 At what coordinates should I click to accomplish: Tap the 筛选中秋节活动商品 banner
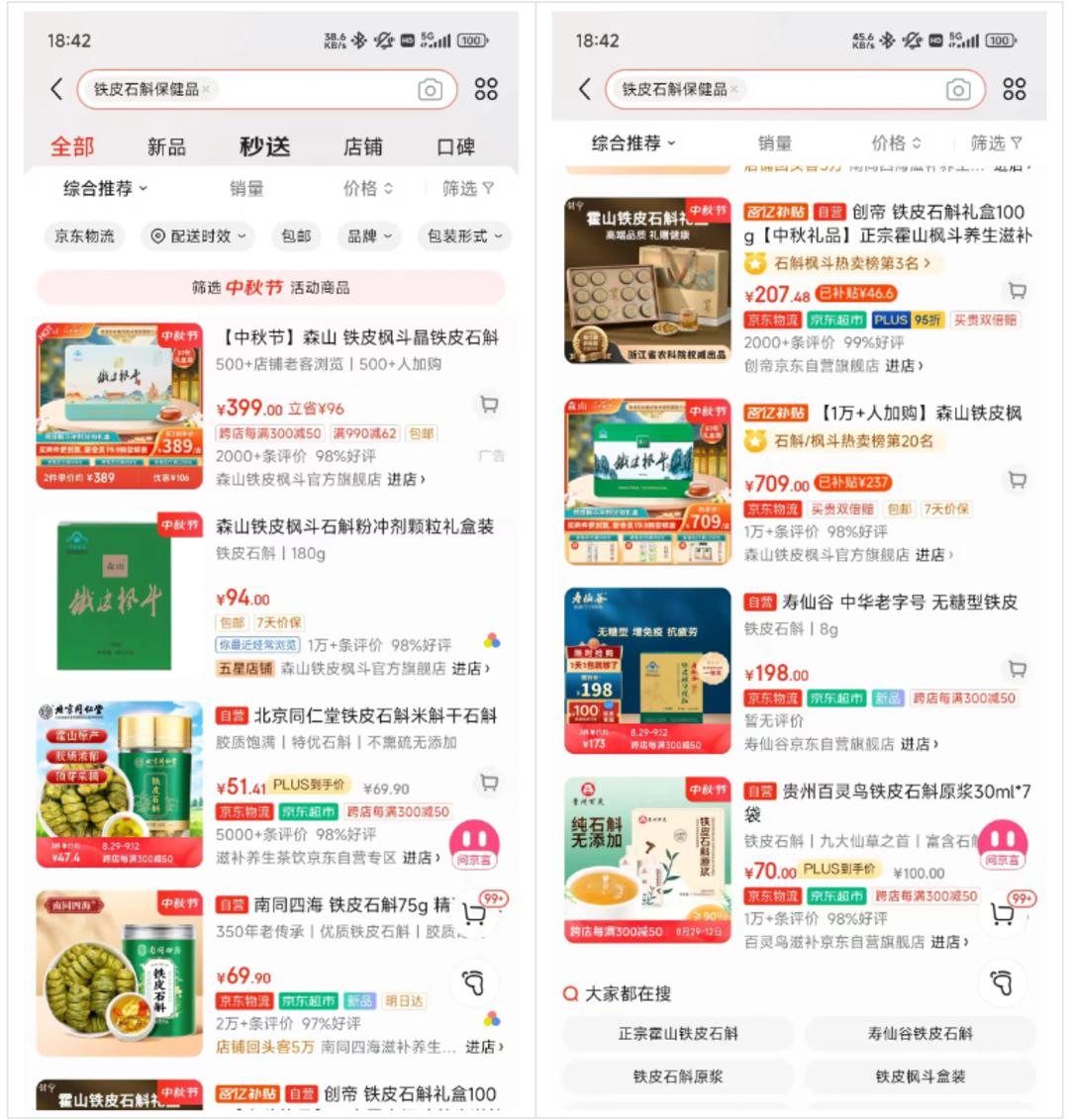tap(270, 288)
